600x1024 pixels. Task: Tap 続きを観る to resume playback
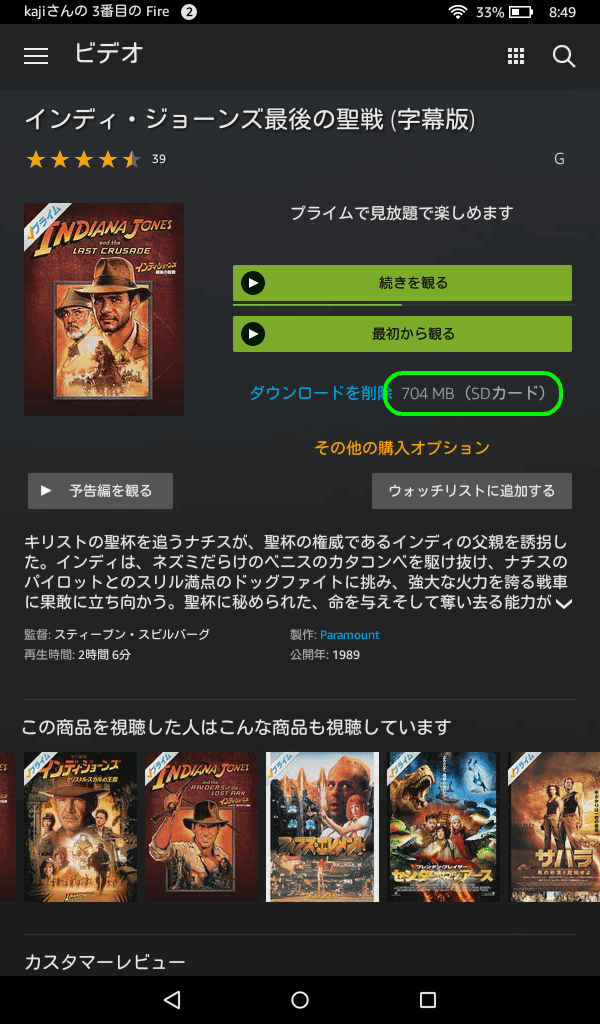coord(402,283)
